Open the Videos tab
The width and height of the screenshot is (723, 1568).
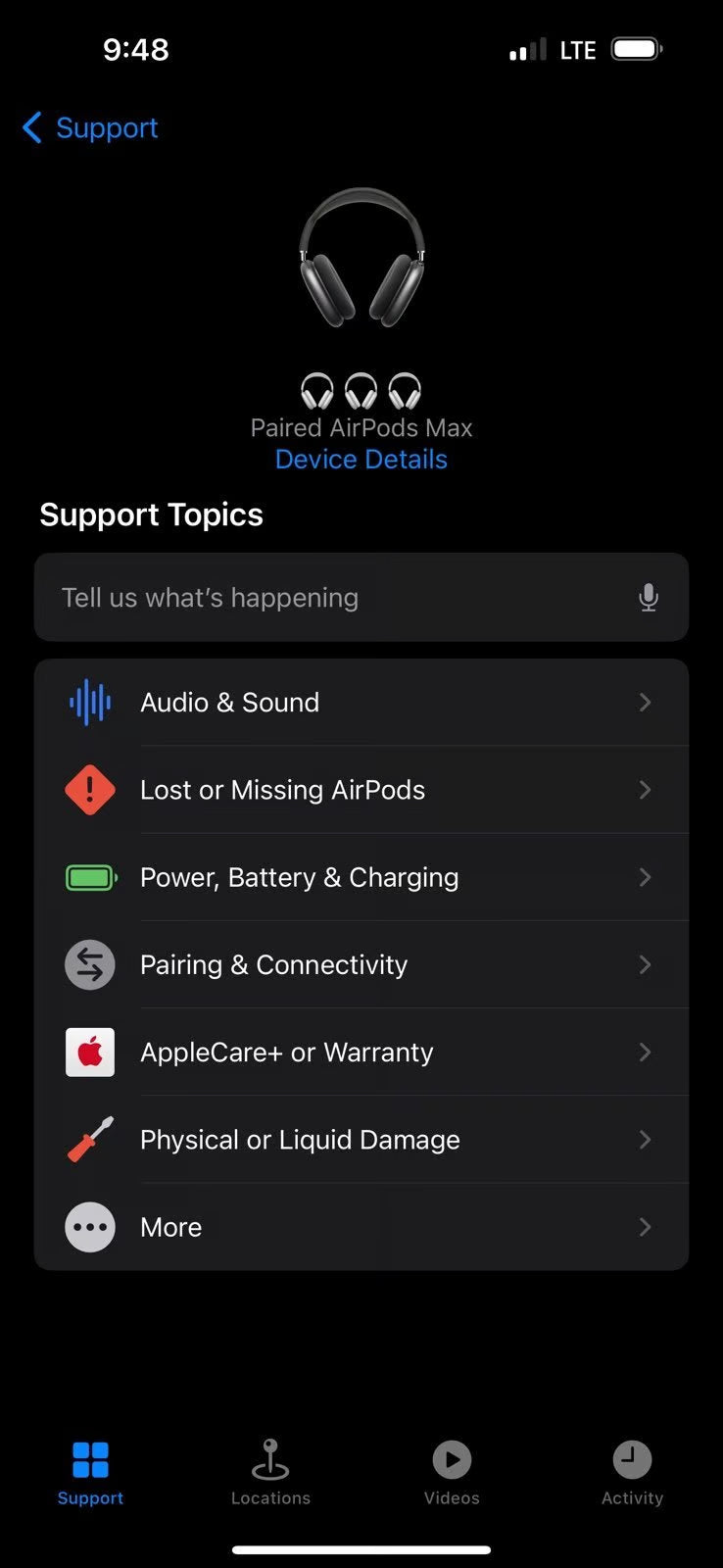(452, 1470)
